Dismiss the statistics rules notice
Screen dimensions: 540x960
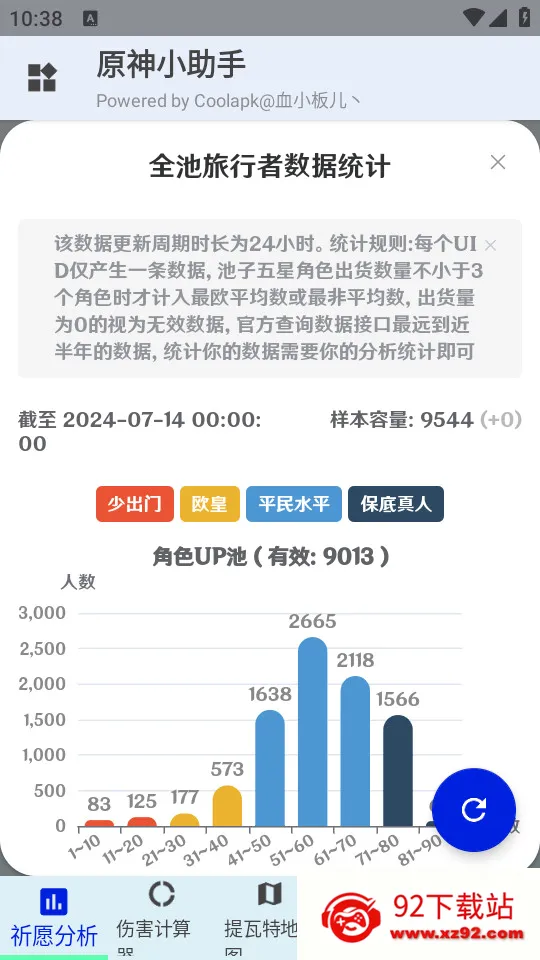490,246
